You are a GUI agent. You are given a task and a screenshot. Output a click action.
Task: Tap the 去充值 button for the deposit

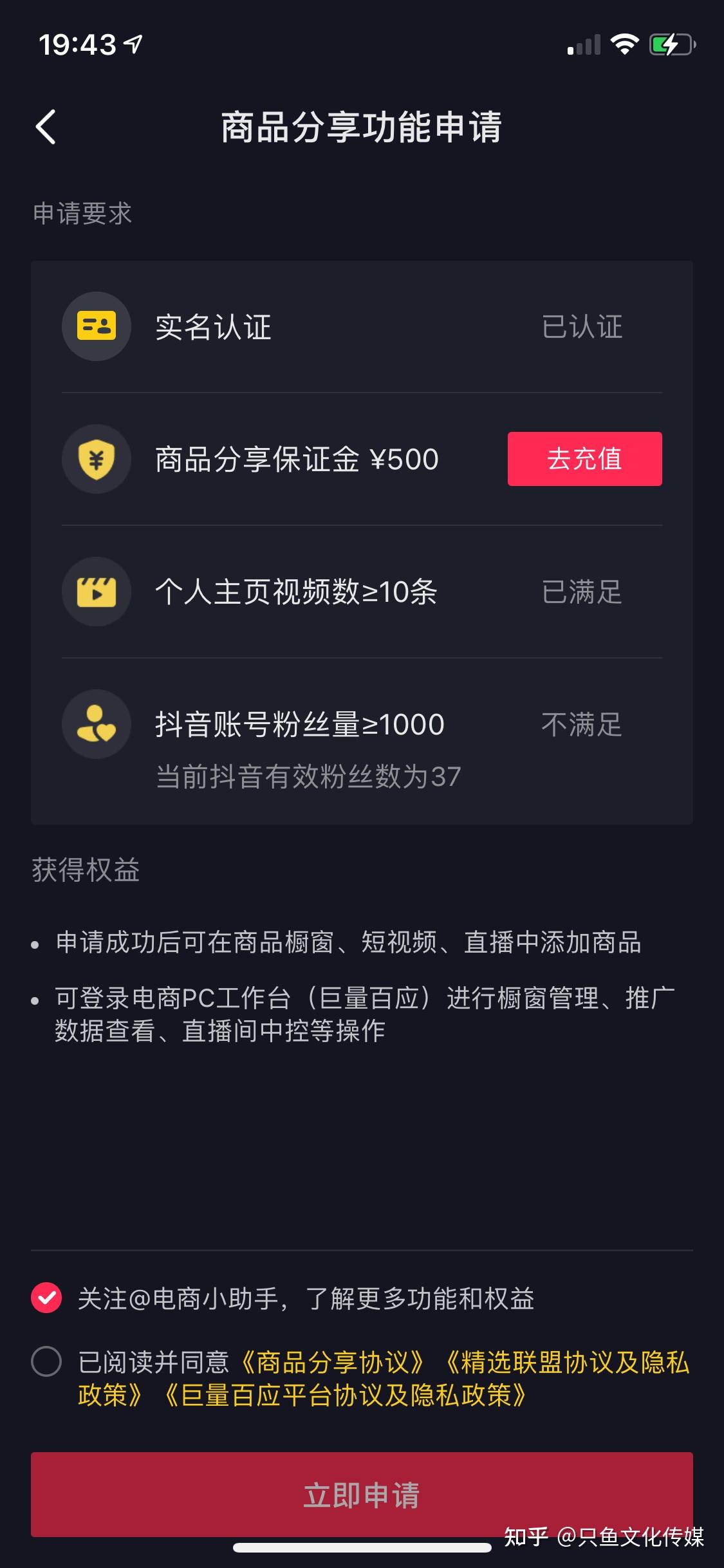[584, 459]
